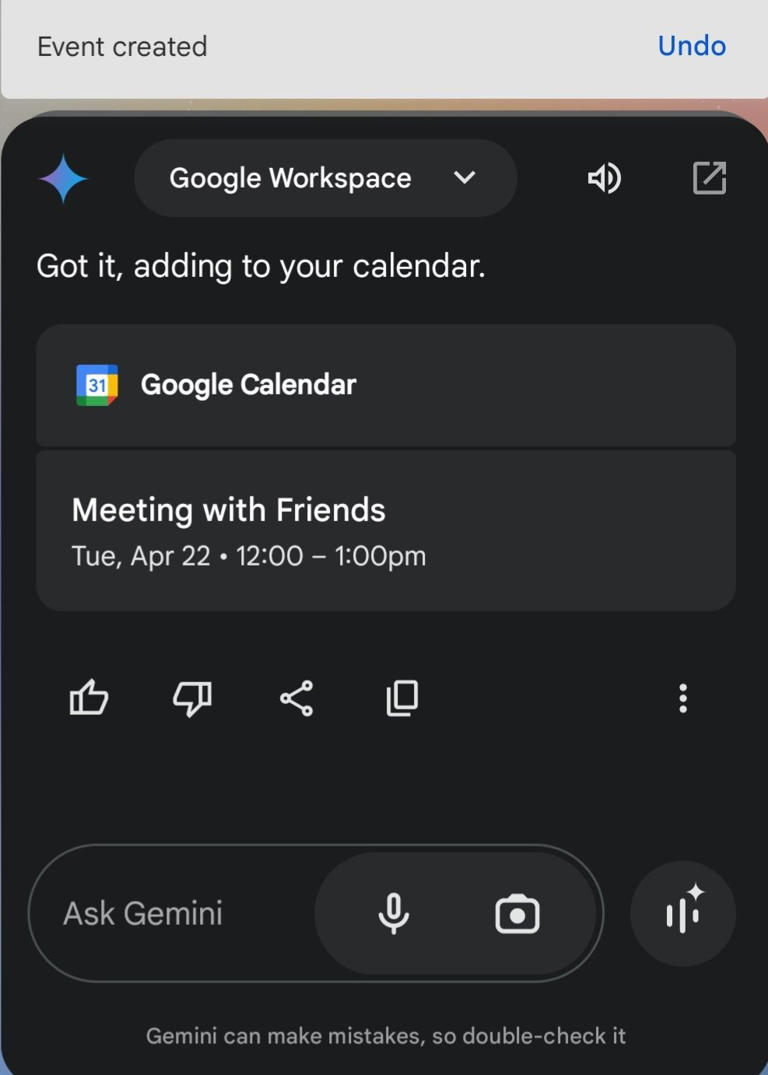Viewport: 768px width, 1075px height.
Task: Give a thumbs down to the response
Action: [192, 698]
